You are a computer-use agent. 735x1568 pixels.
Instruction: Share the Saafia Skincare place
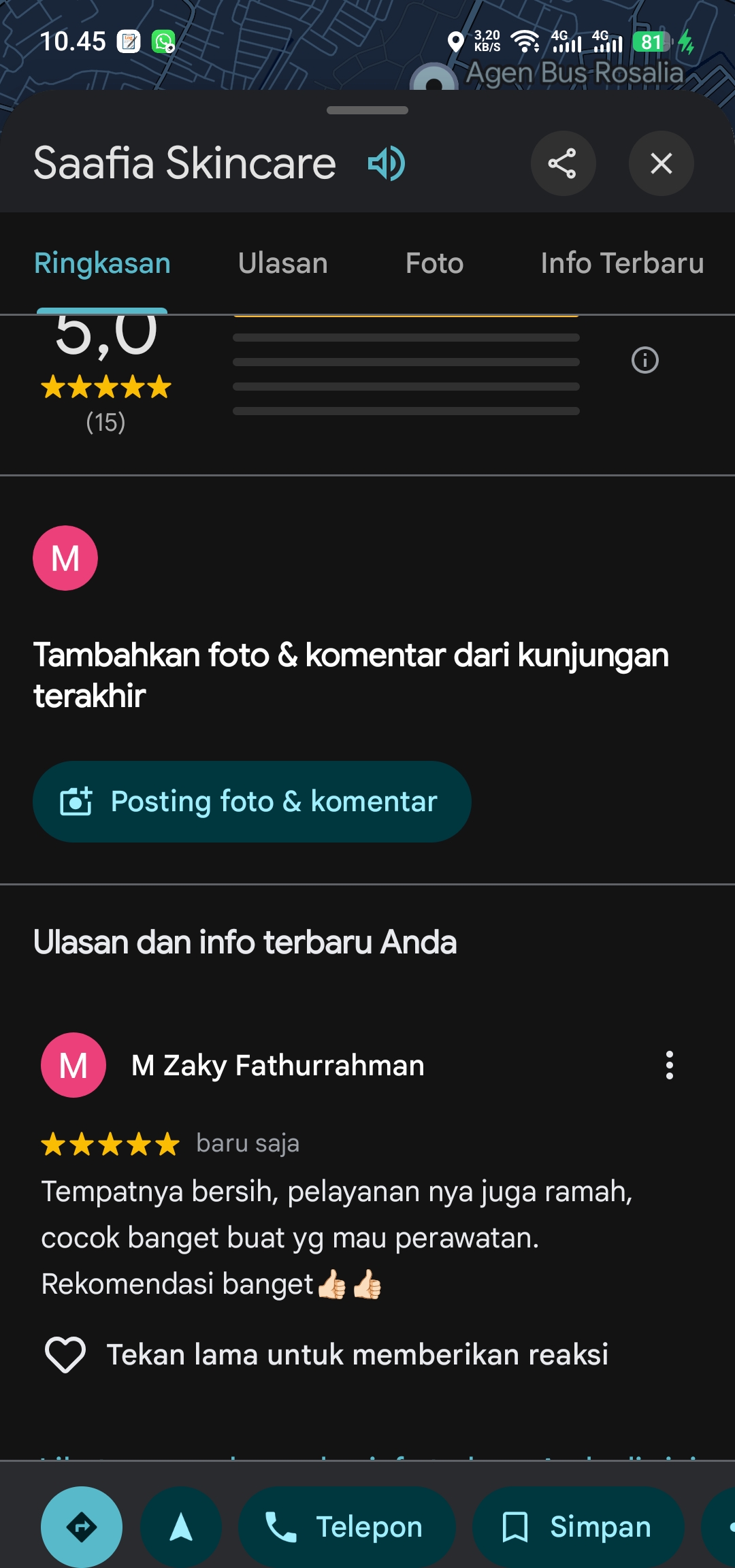tap(563, 163)
